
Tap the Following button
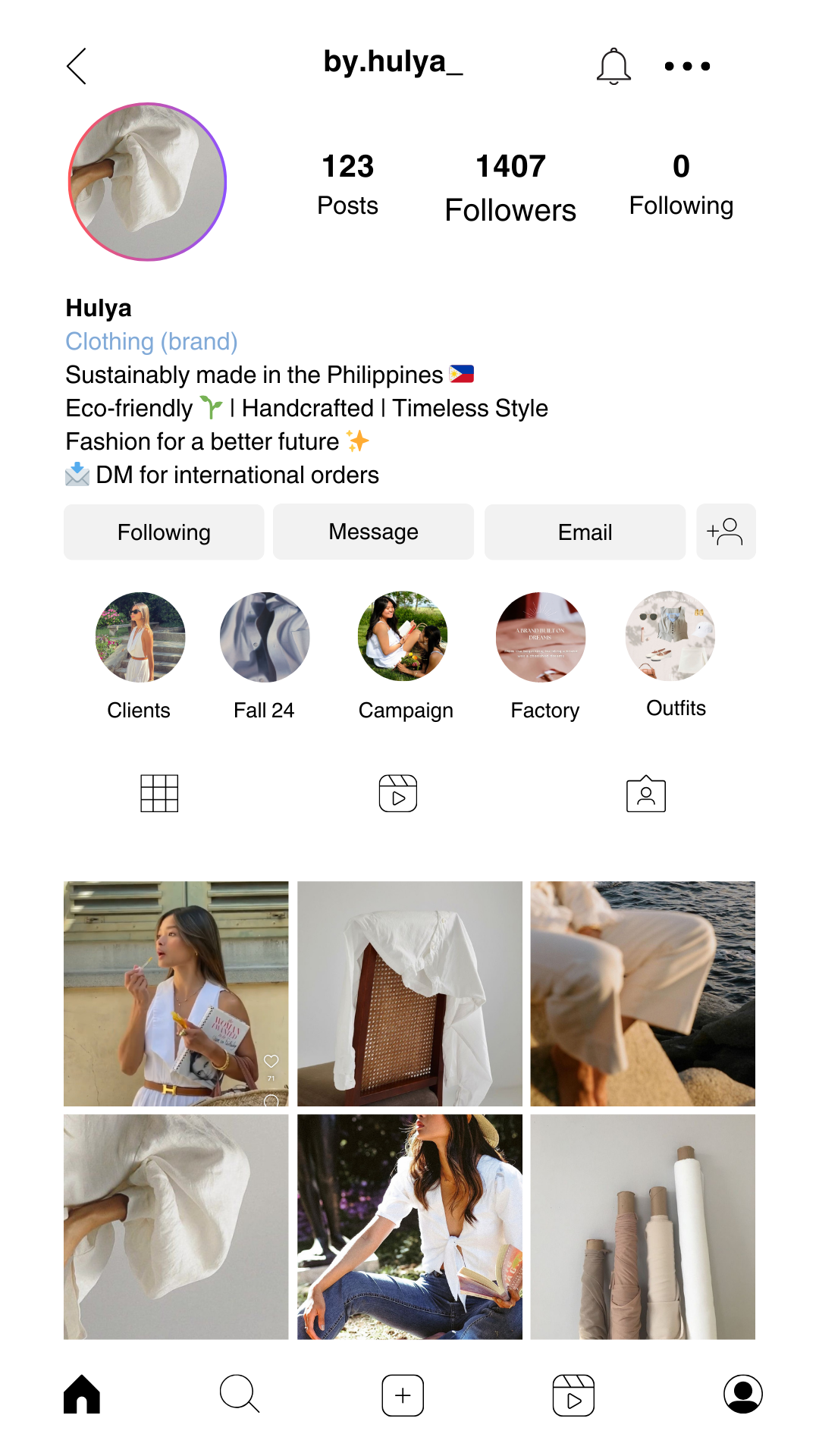(x=164, y=532)
